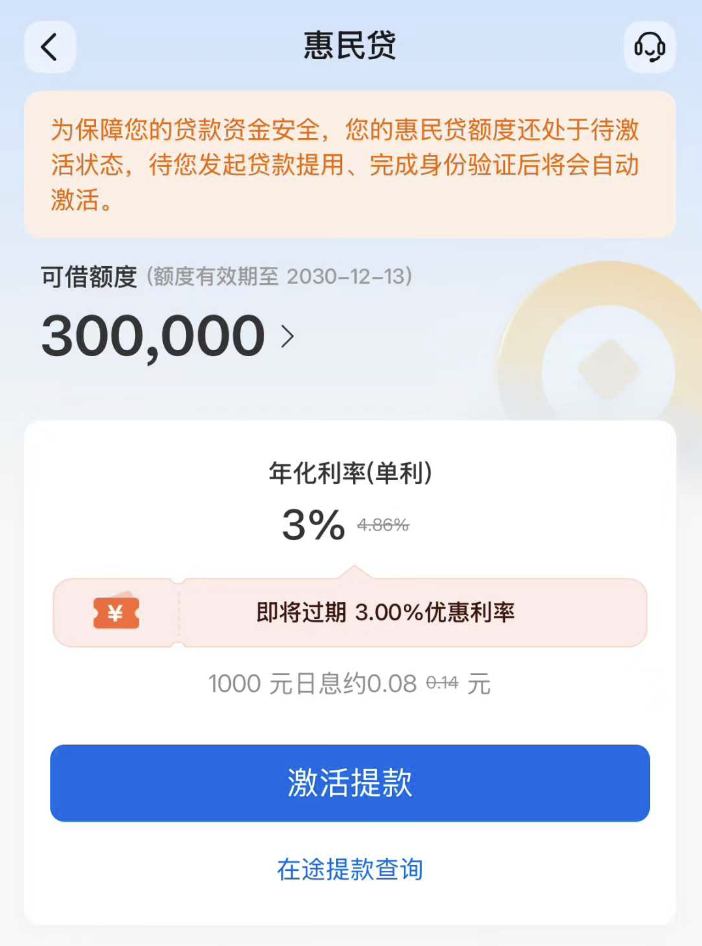This screenshot has height=946, width=702.
Task: Open the 300,000 credit limit details
Action: (x=168, y=337)
